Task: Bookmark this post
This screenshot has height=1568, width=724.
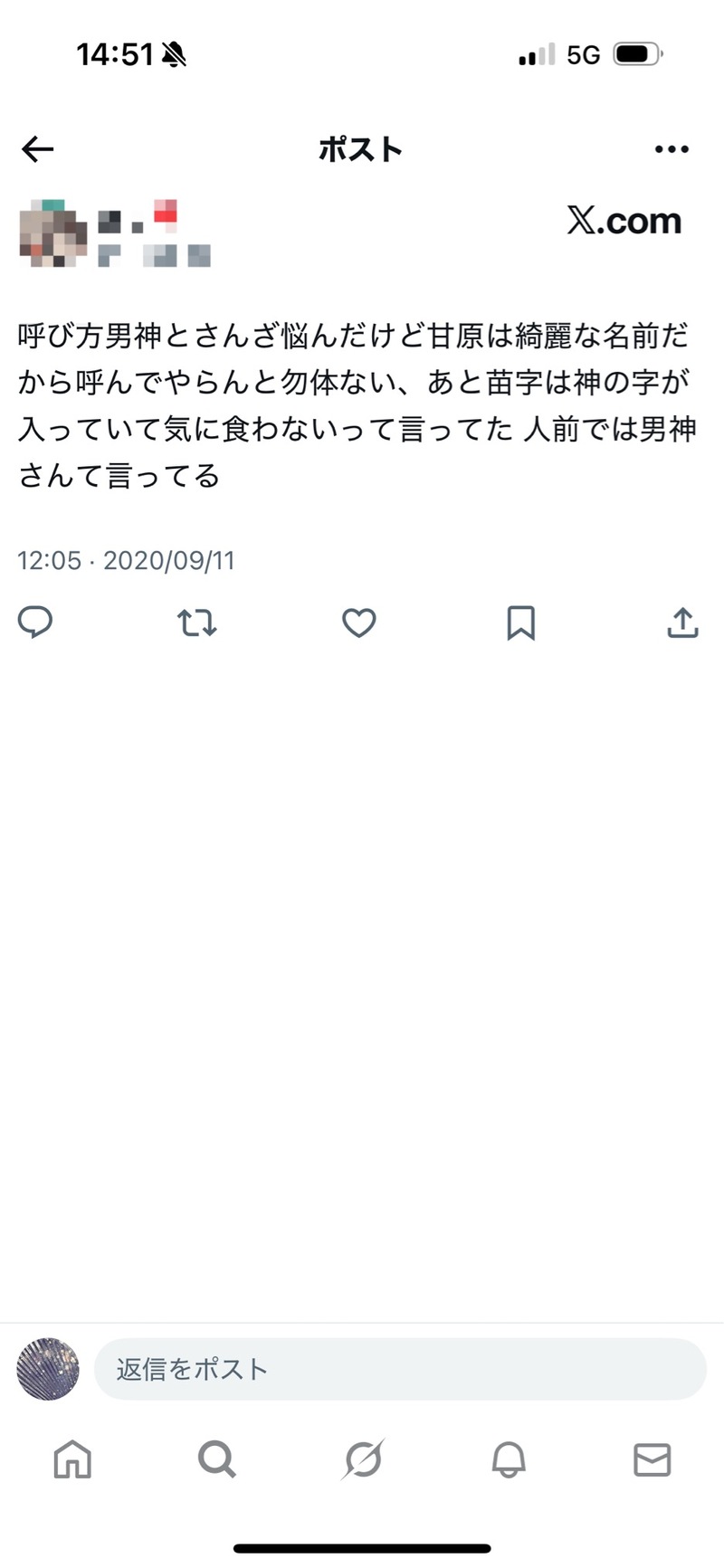Action: pos(520,622)
